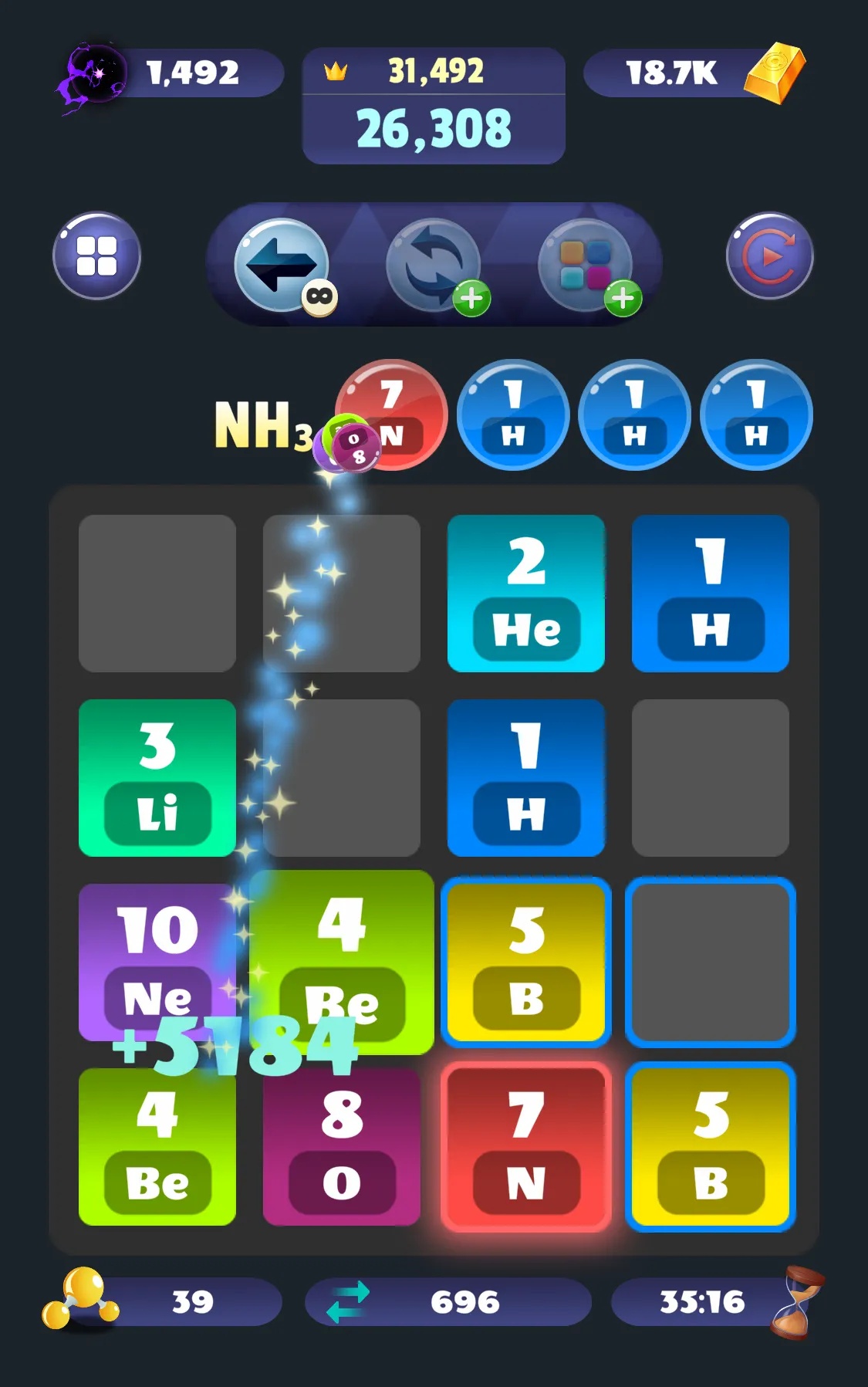Add more swap power-ups
The width and height of the screenshot is (868, 1387).
[x=471, y=298]
